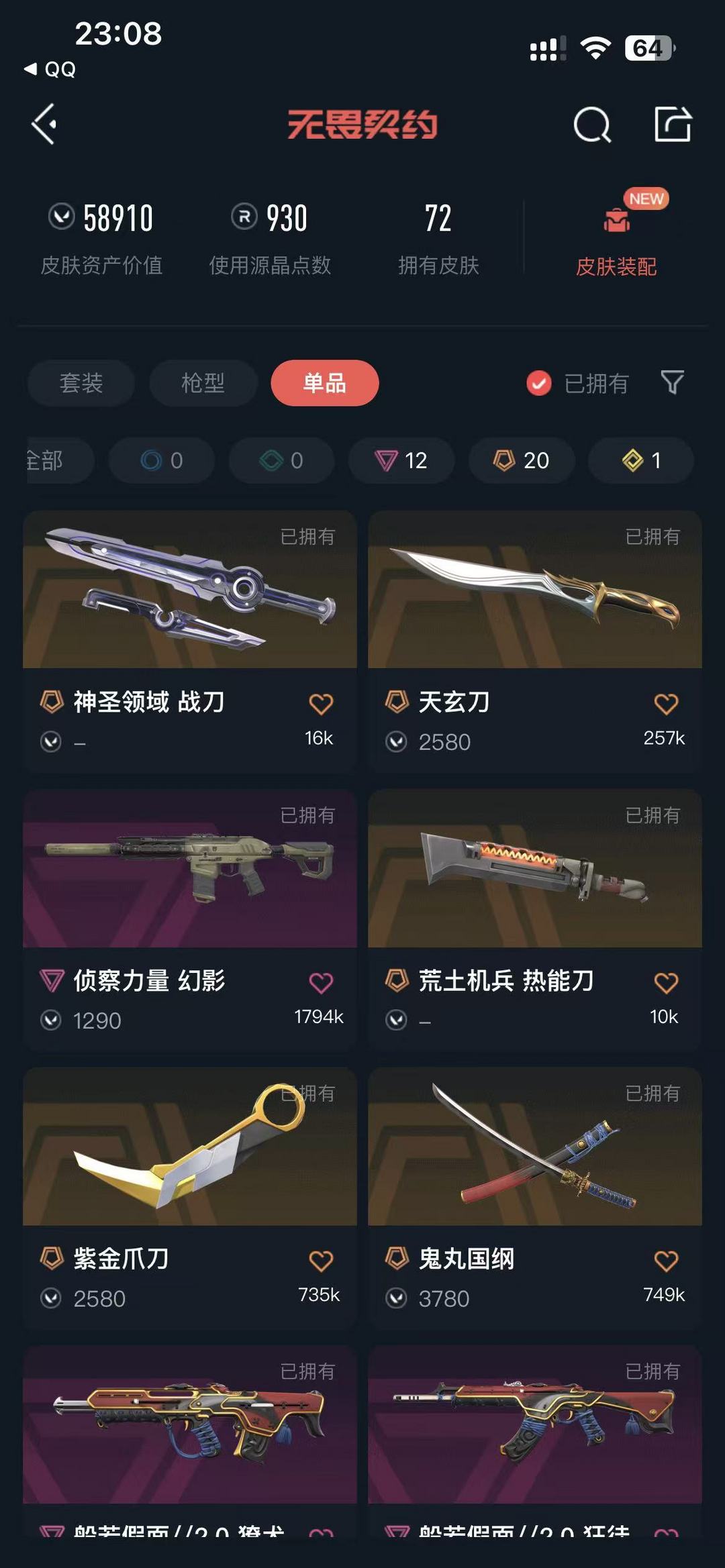Favorite the 荒土机兵 热能刀 skin
Screen dimensions: 725x1568
tap(666, 983)
